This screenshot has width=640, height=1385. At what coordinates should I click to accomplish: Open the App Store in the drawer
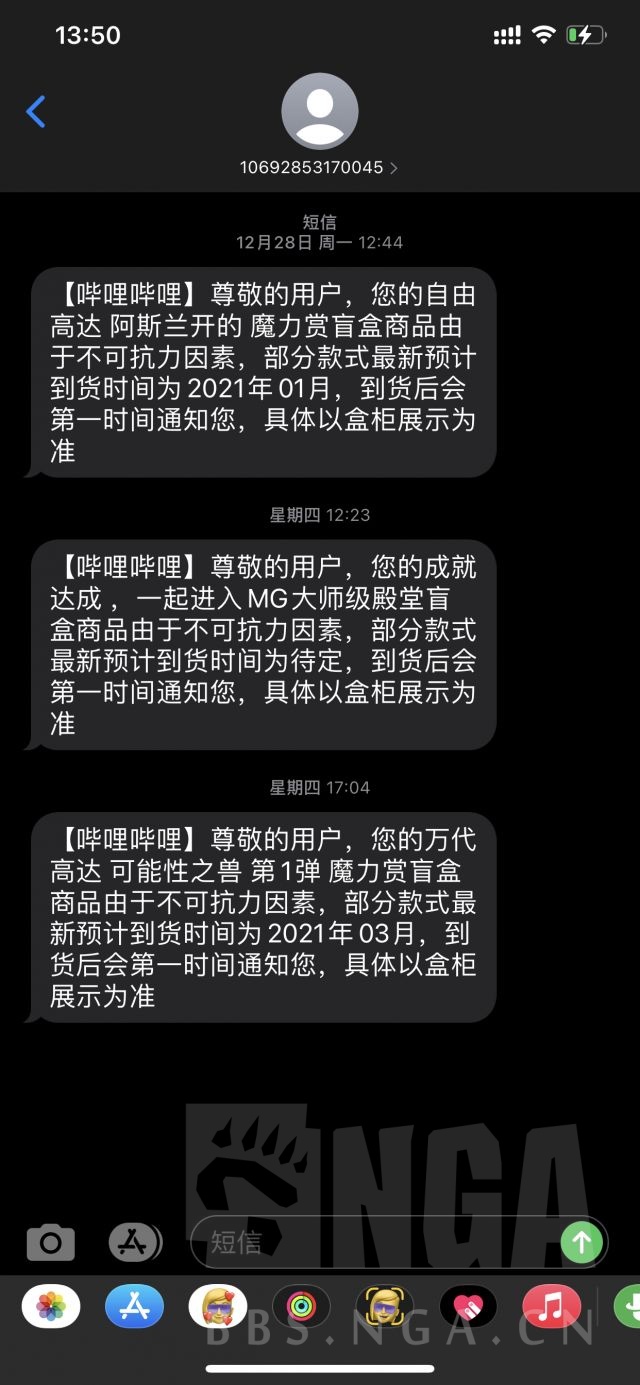(x=134, y=1306)
